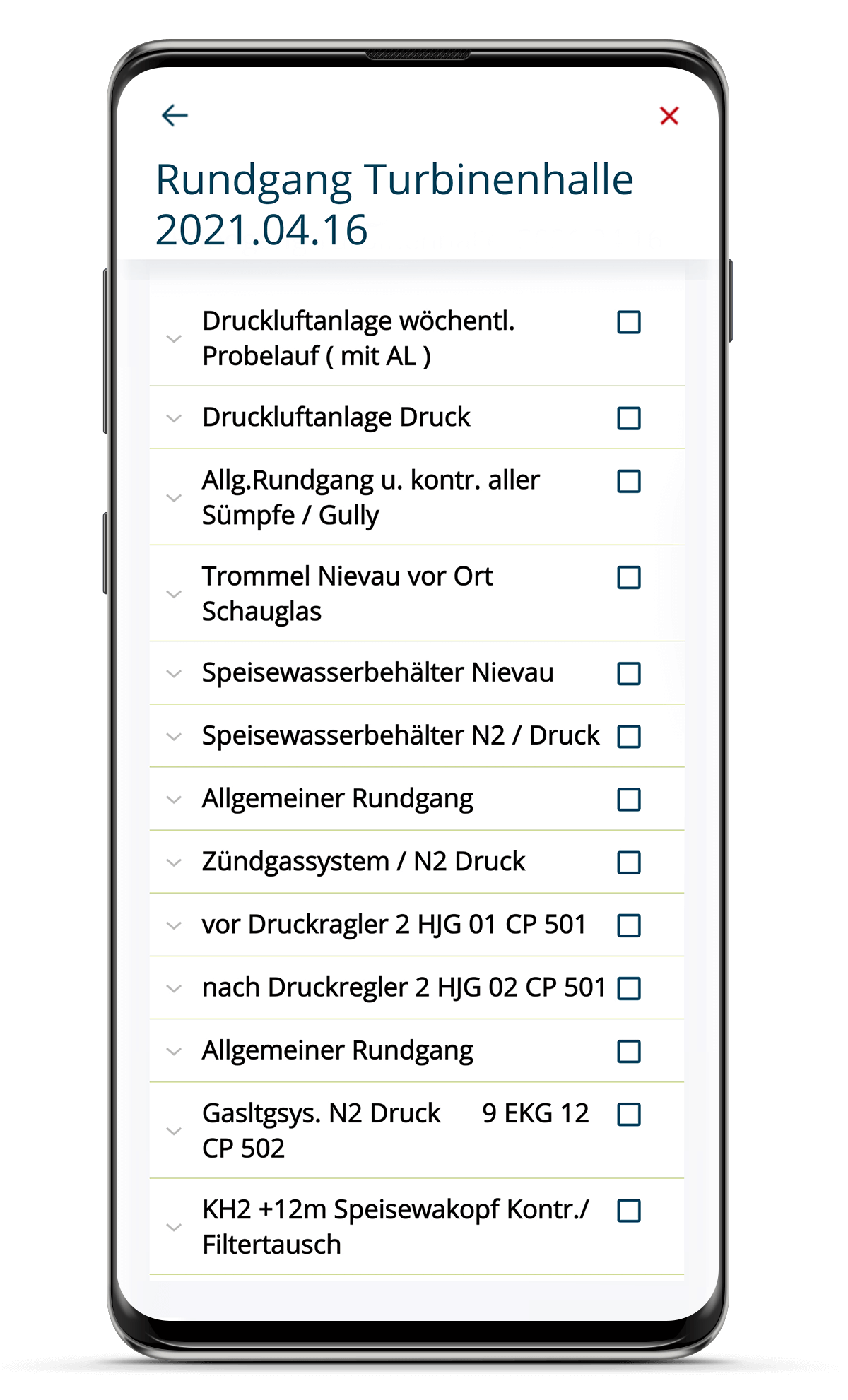Screen dimensions: 848x1400
Task: Check Gasltgsys. N2 Druck 9 EKG 12 checkbox
Action: (628, 1115)
